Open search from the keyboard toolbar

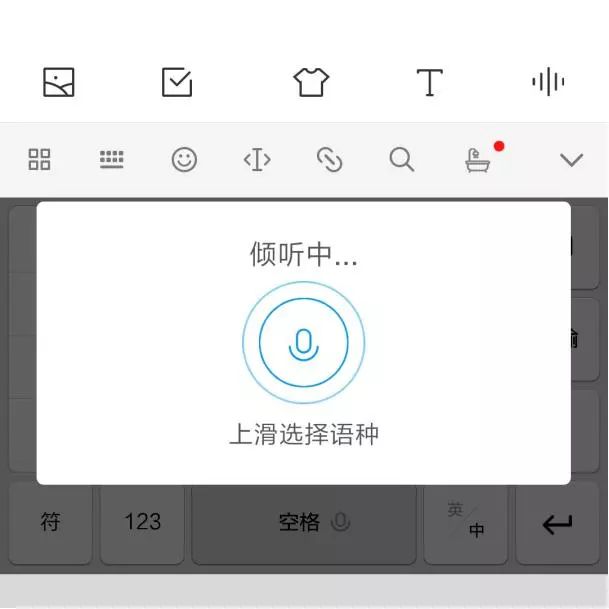(x=402, y=160)
